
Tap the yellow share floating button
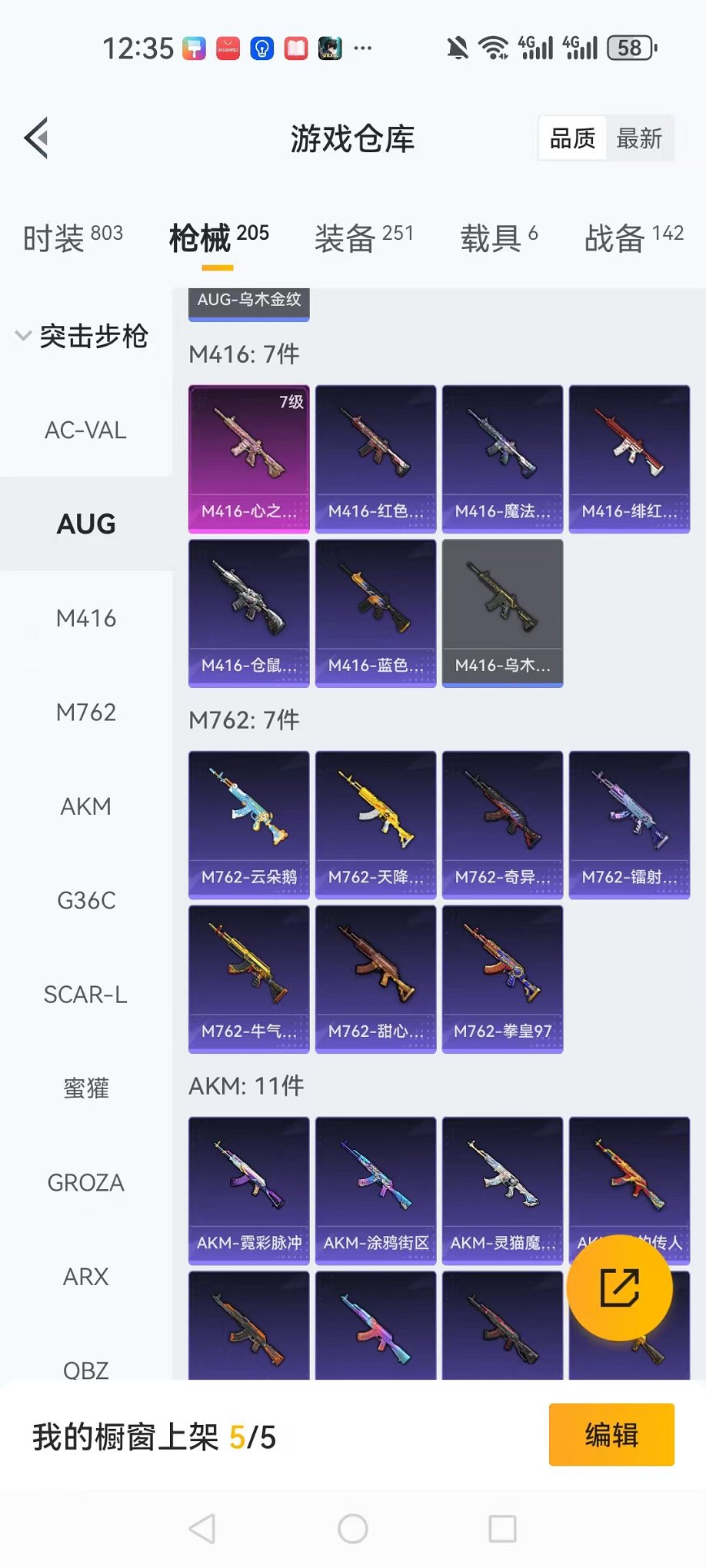click(x=619, y=1288)
